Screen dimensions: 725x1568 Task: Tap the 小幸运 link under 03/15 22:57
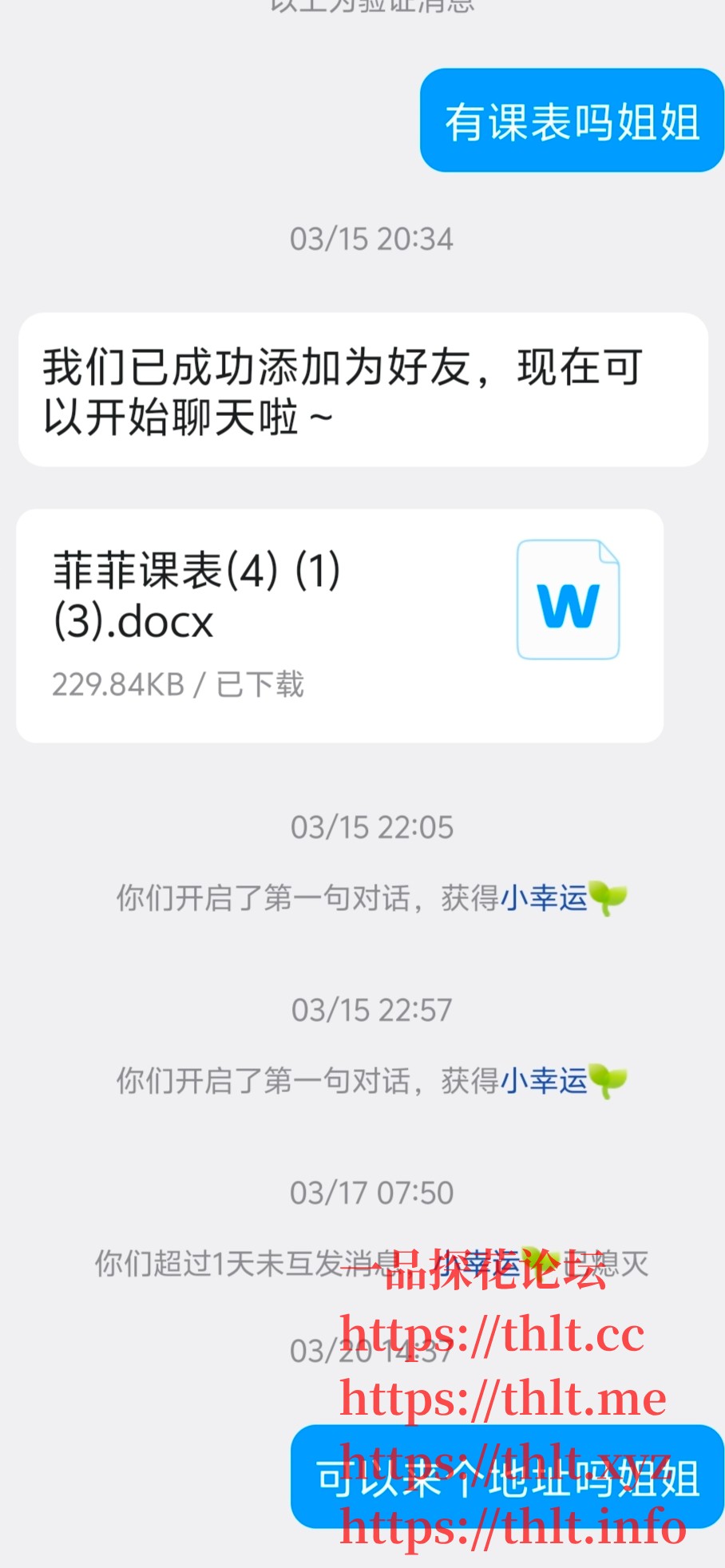[x=544, y=1081]
